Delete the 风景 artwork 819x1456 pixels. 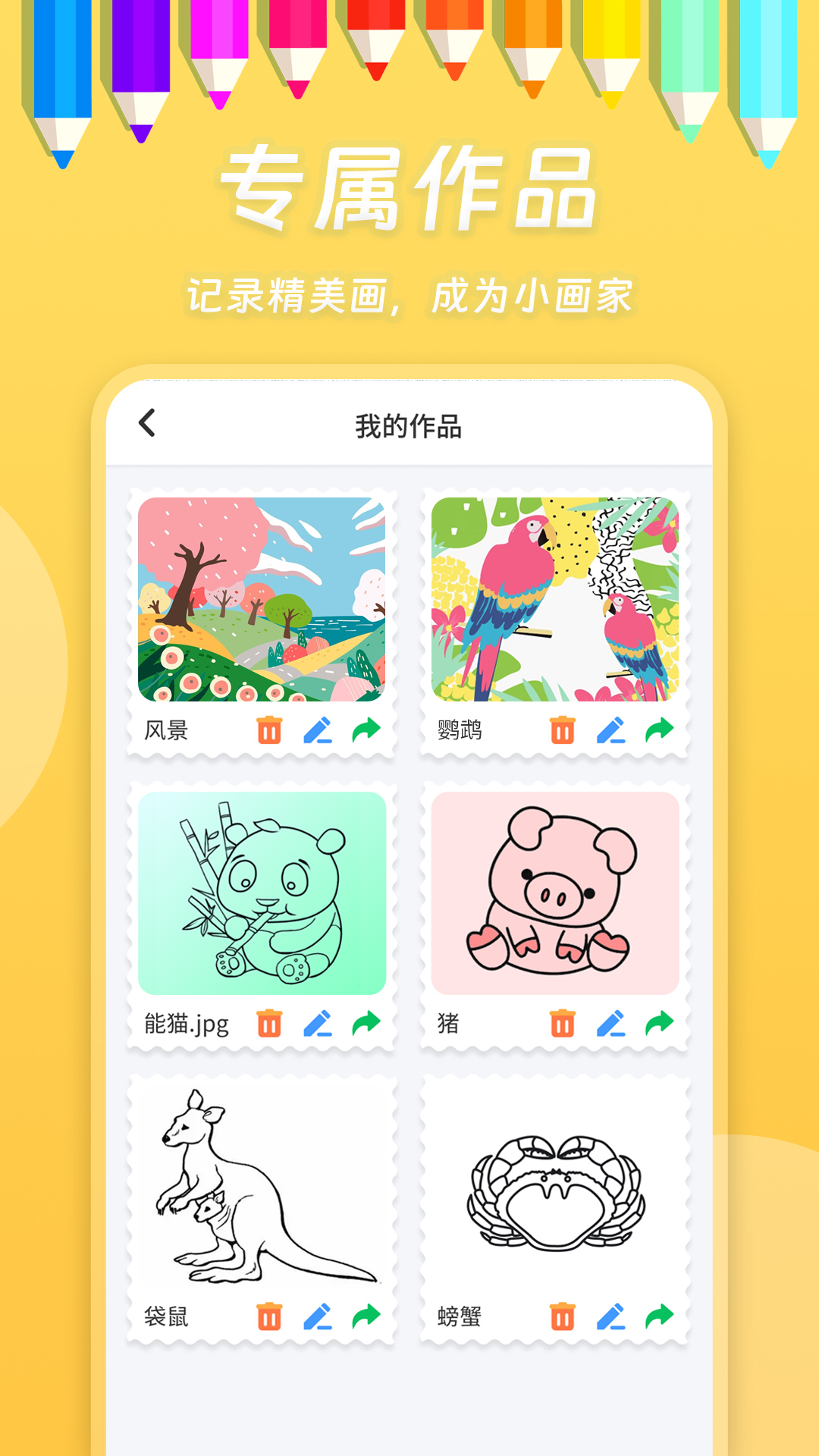tap(269, 731)
